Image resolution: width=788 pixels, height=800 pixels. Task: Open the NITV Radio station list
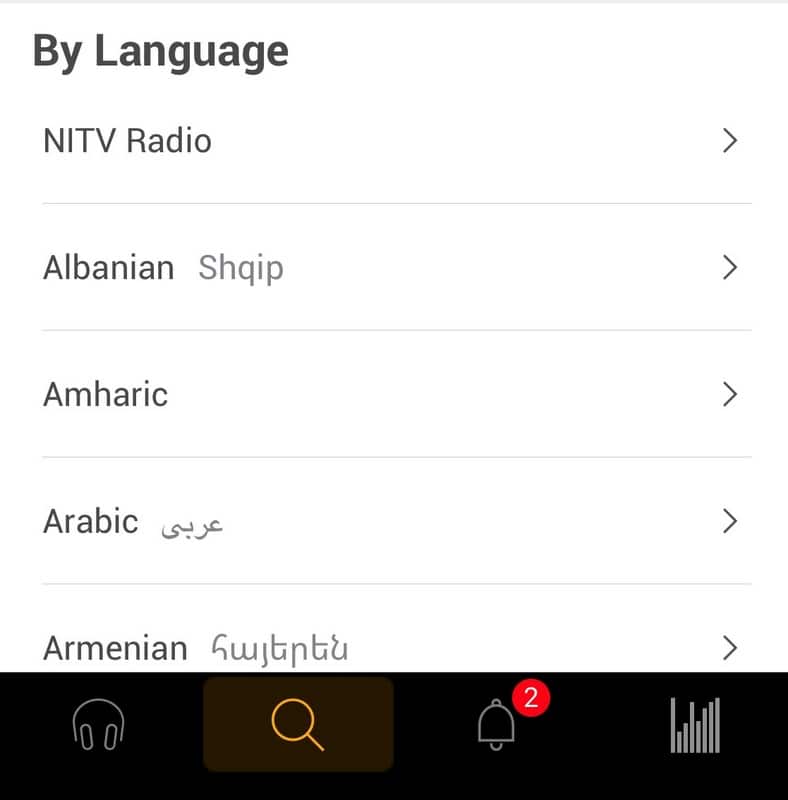127,141
